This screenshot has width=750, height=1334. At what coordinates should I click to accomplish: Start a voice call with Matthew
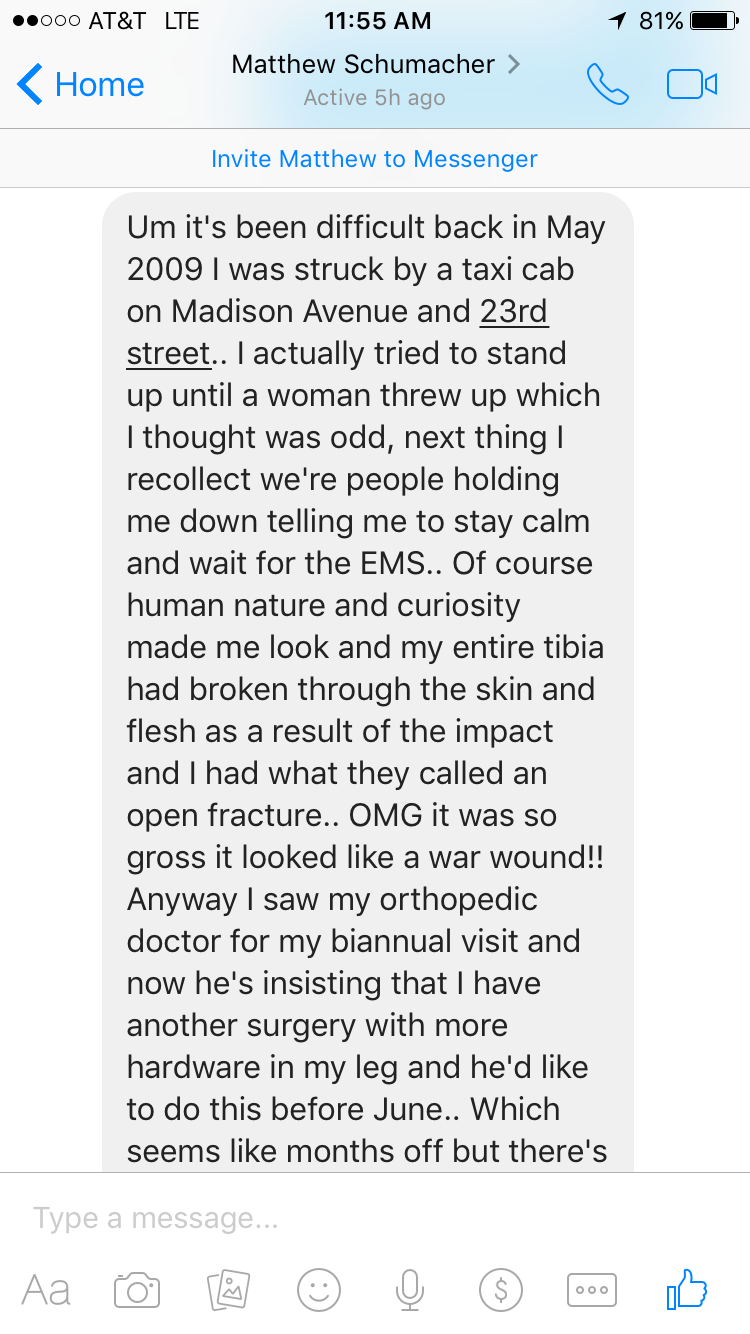click(x=607, y=85)
